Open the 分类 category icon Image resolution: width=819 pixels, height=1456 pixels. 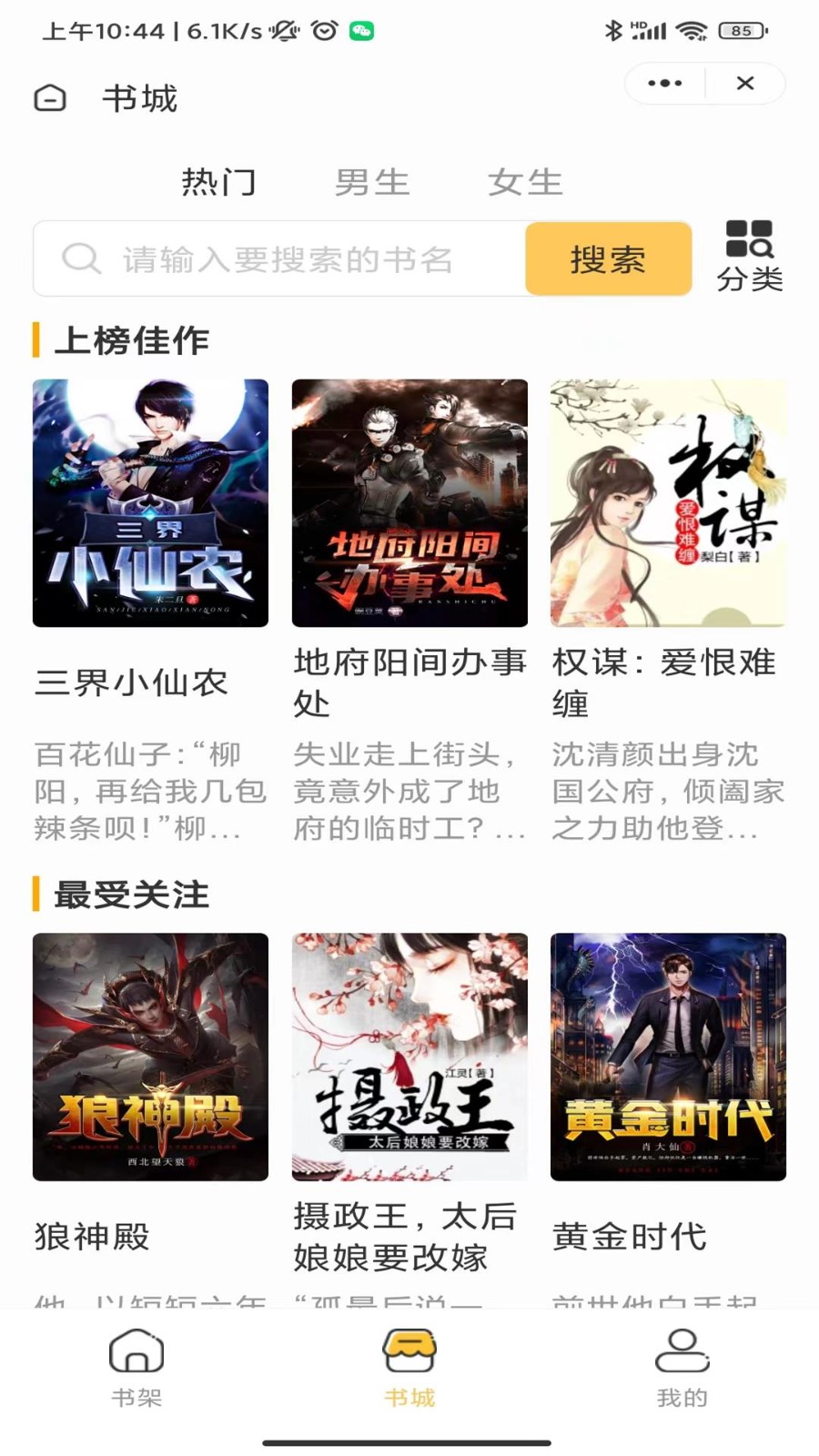pos(752,246)
